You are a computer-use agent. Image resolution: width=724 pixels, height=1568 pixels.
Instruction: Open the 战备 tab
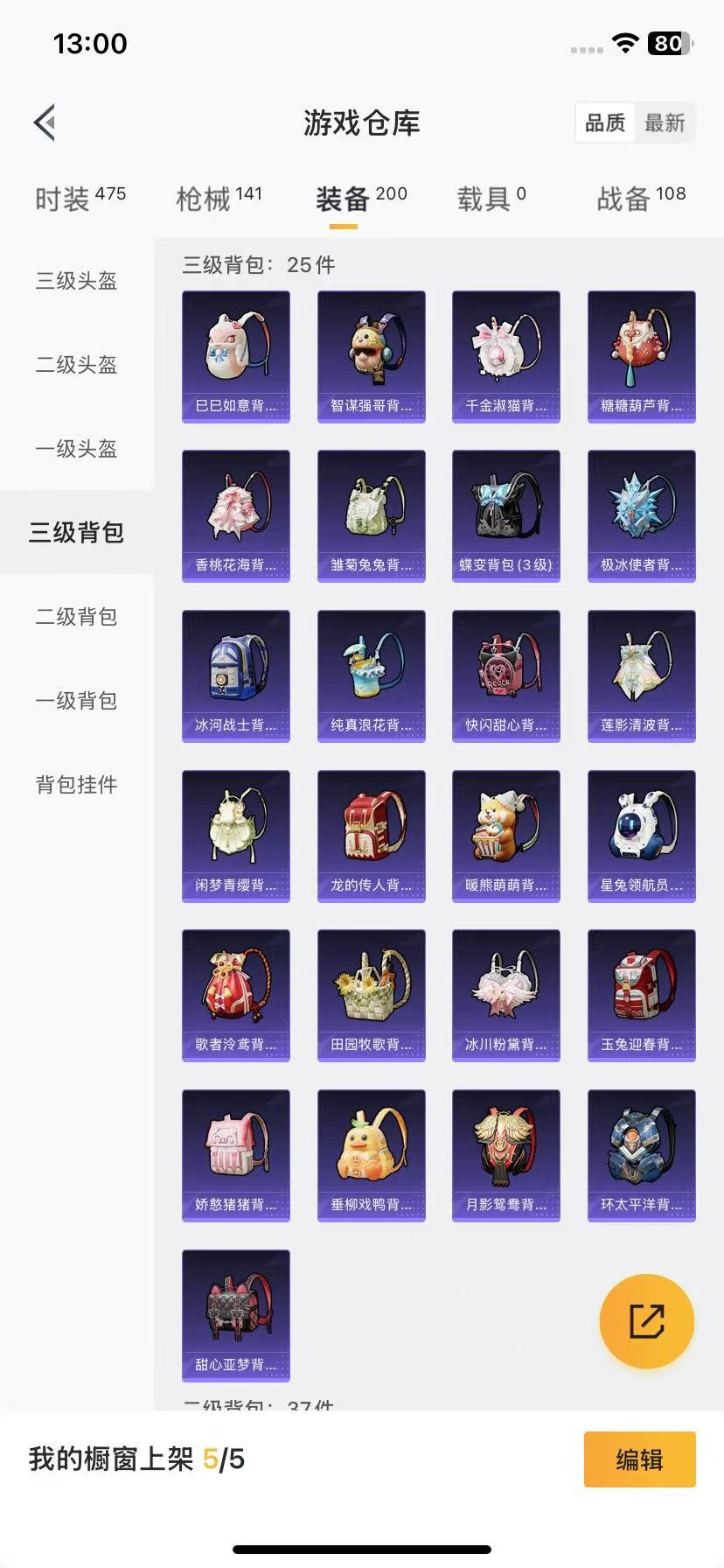(640, 199)
